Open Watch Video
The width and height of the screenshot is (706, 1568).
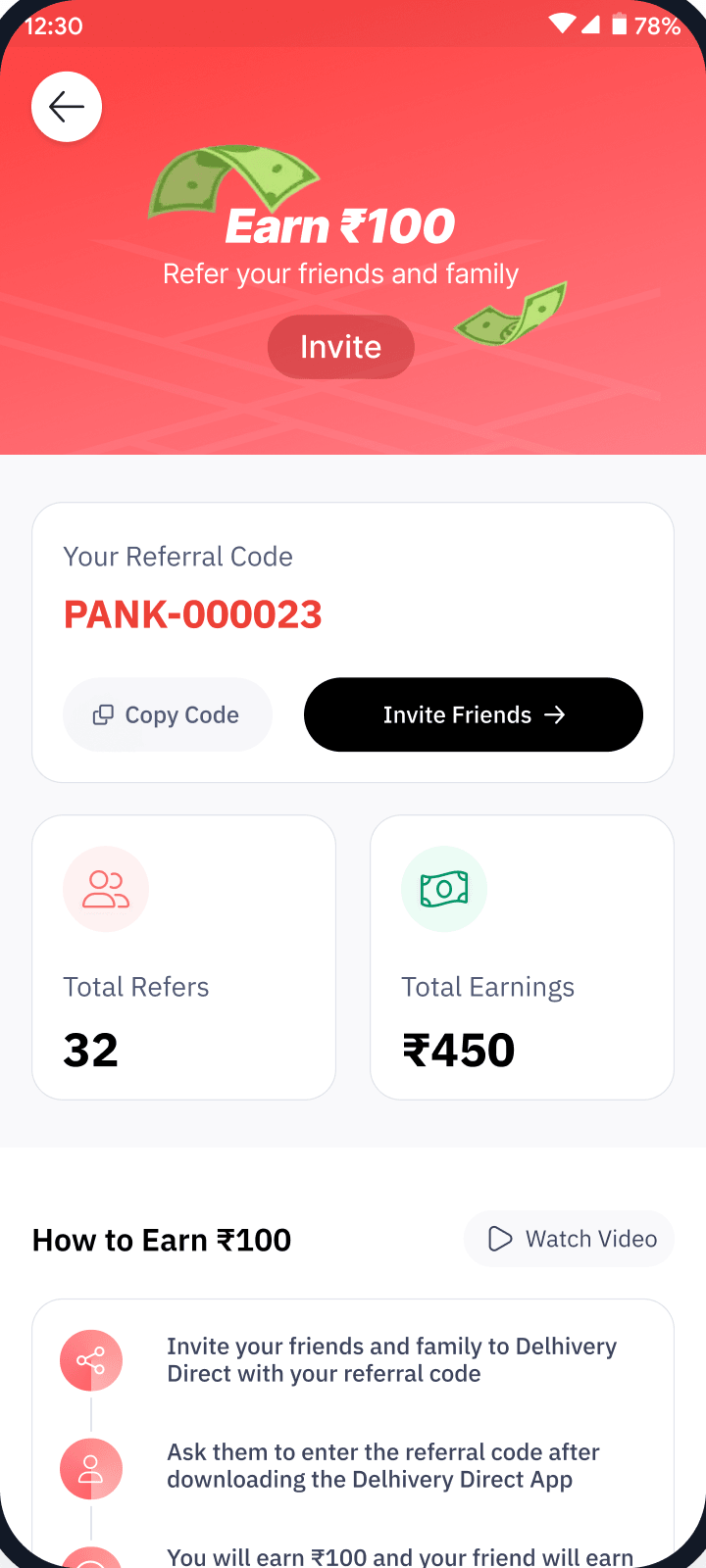(x=570, y=1239)
